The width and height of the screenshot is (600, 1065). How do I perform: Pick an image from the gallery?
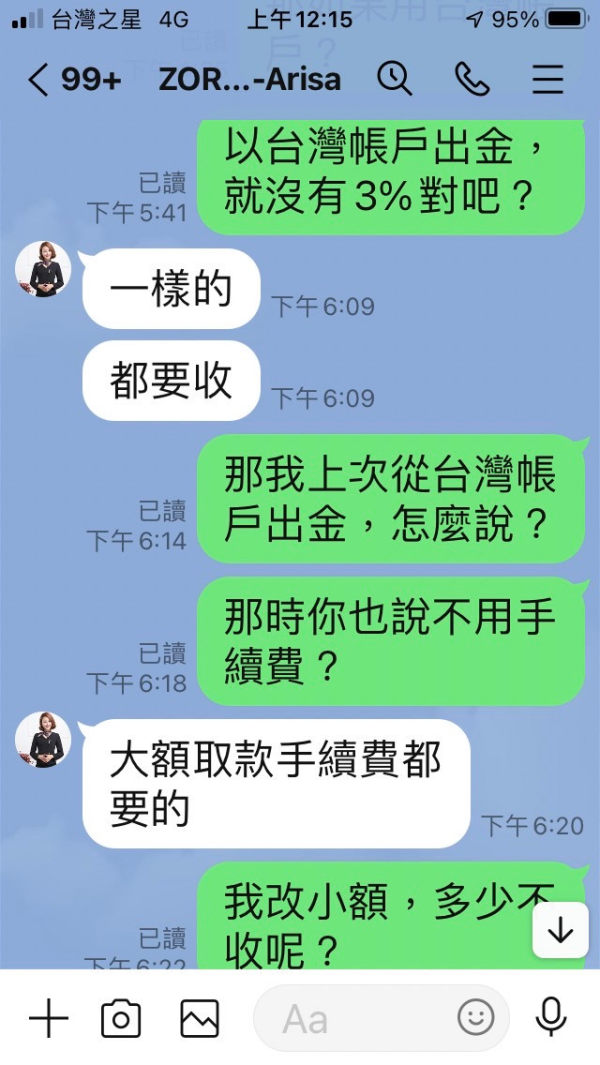(200, 1019)
